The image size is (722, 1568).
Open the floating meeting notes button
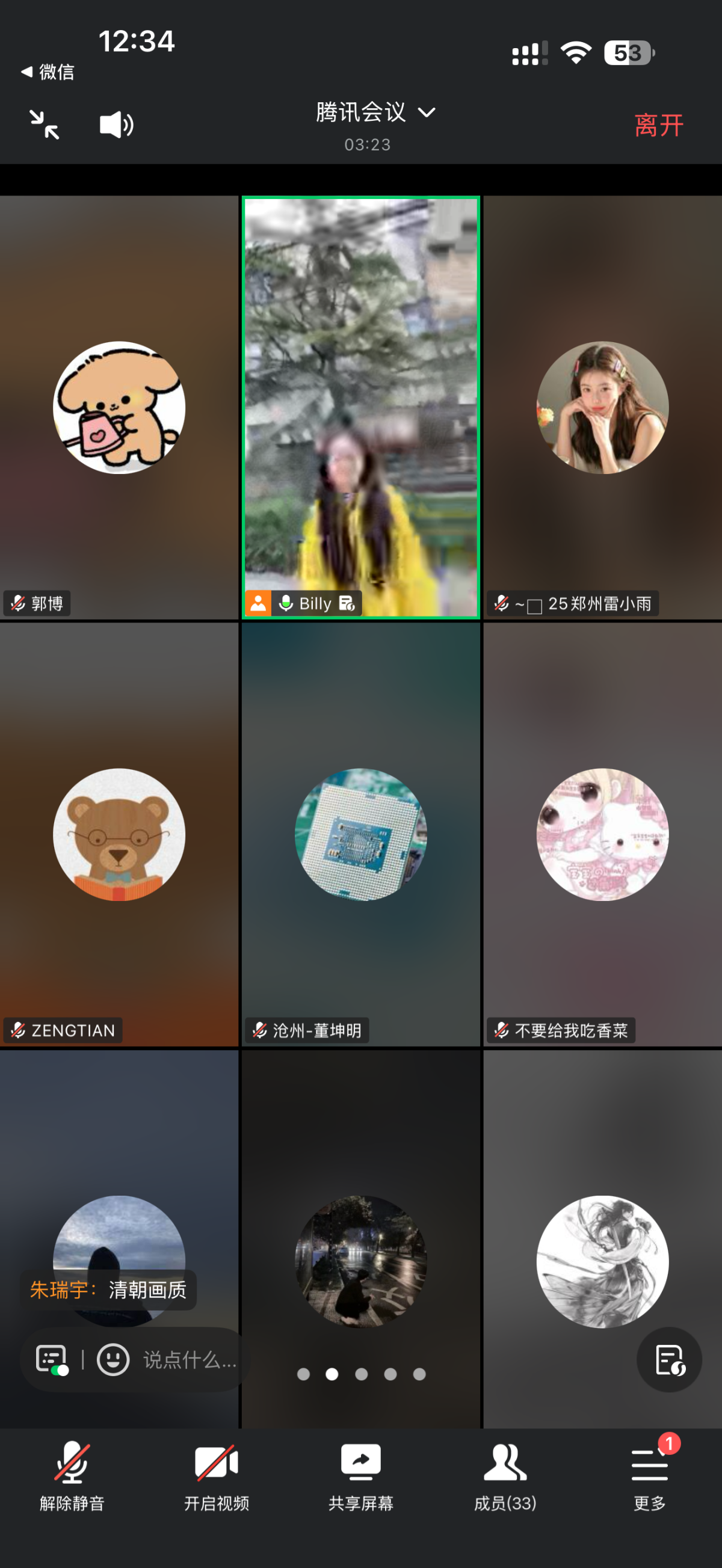tap(669, 1359)
